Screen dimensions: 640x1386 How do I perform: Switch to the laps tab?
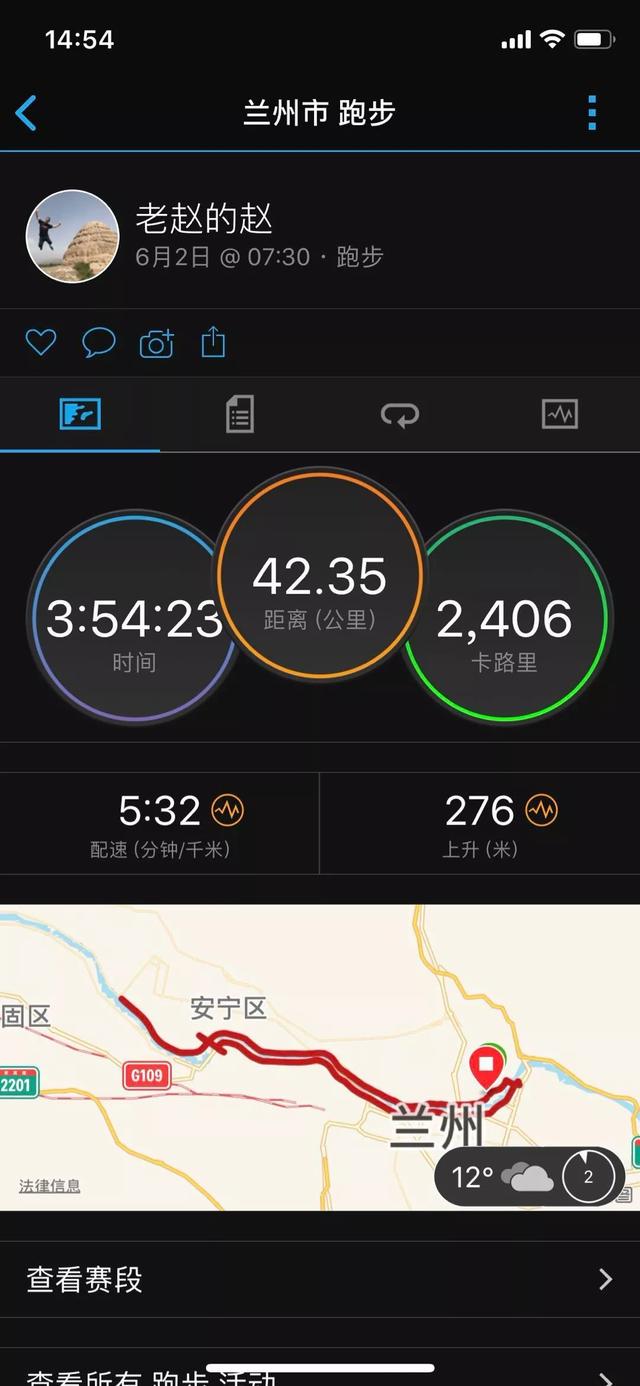[x=400, y=414]
